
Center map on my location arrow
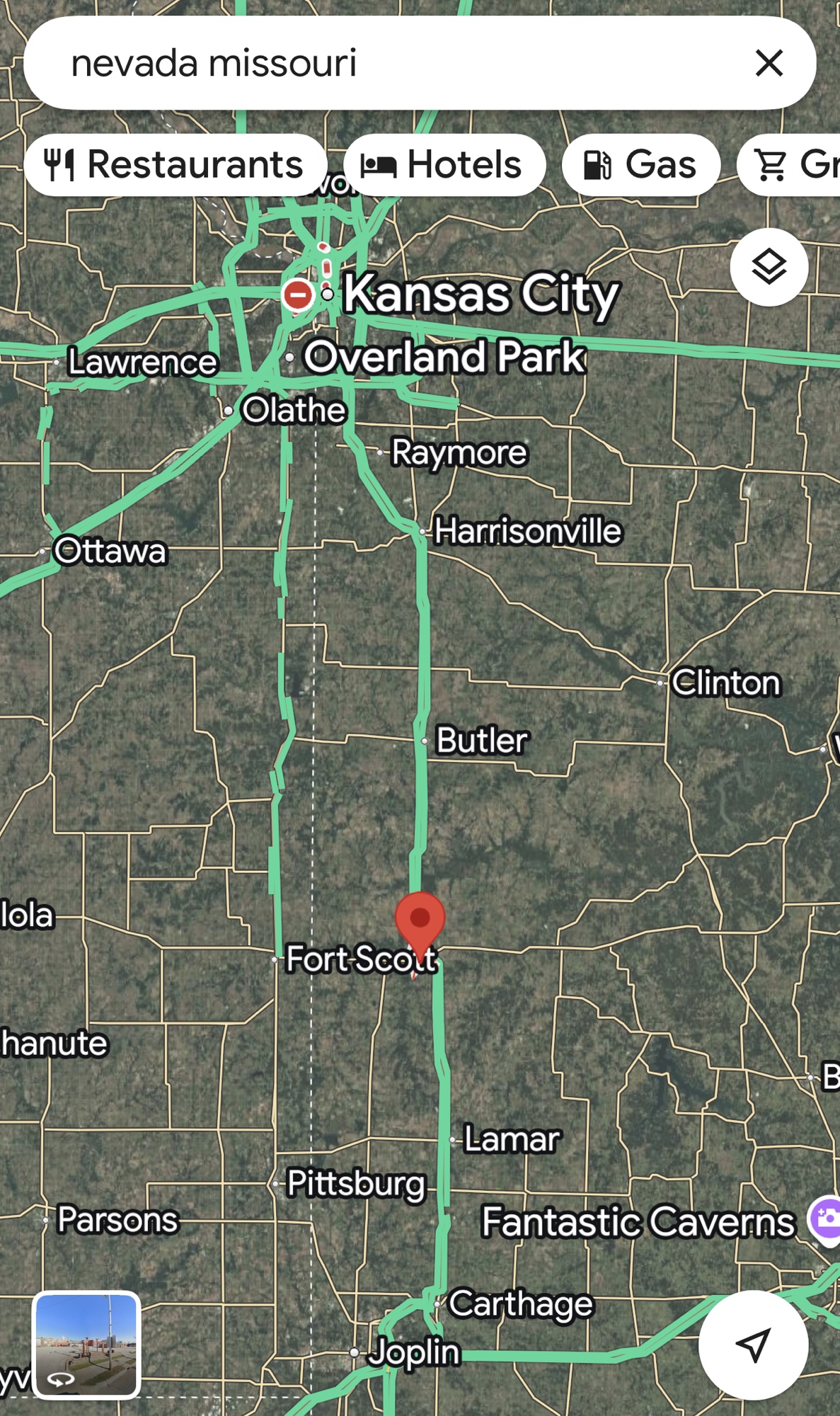(752, 1344)
